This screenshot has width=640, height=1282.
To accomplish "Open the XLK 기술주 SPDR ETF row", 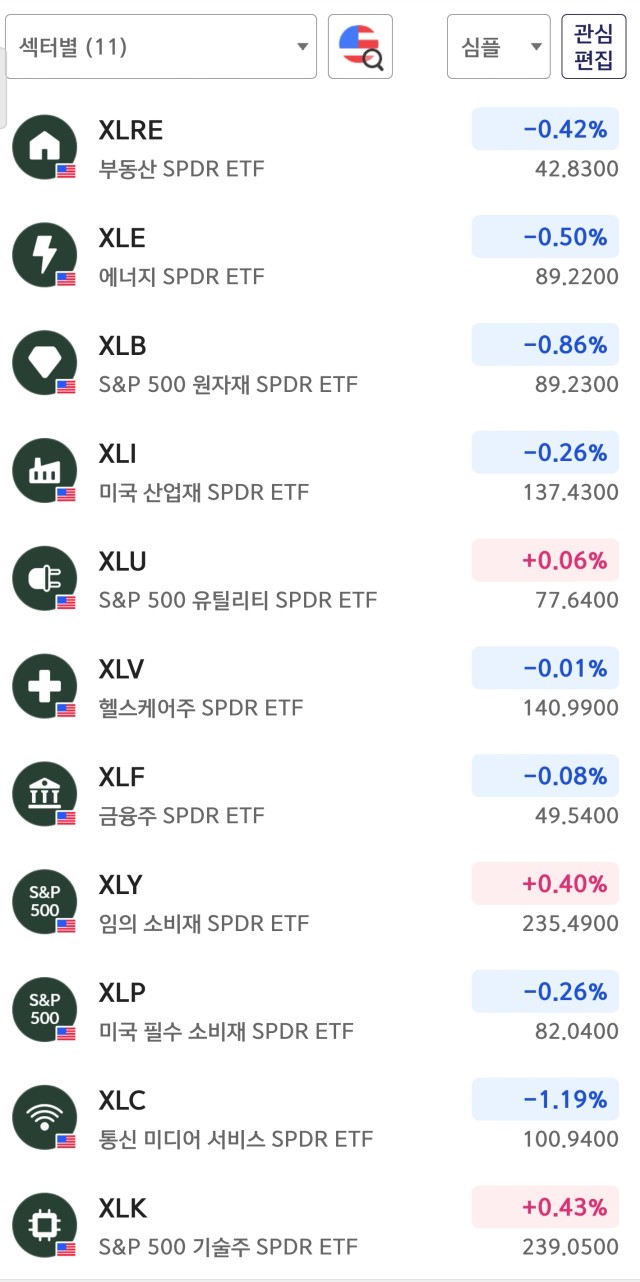I will (x=320, y=1227).
